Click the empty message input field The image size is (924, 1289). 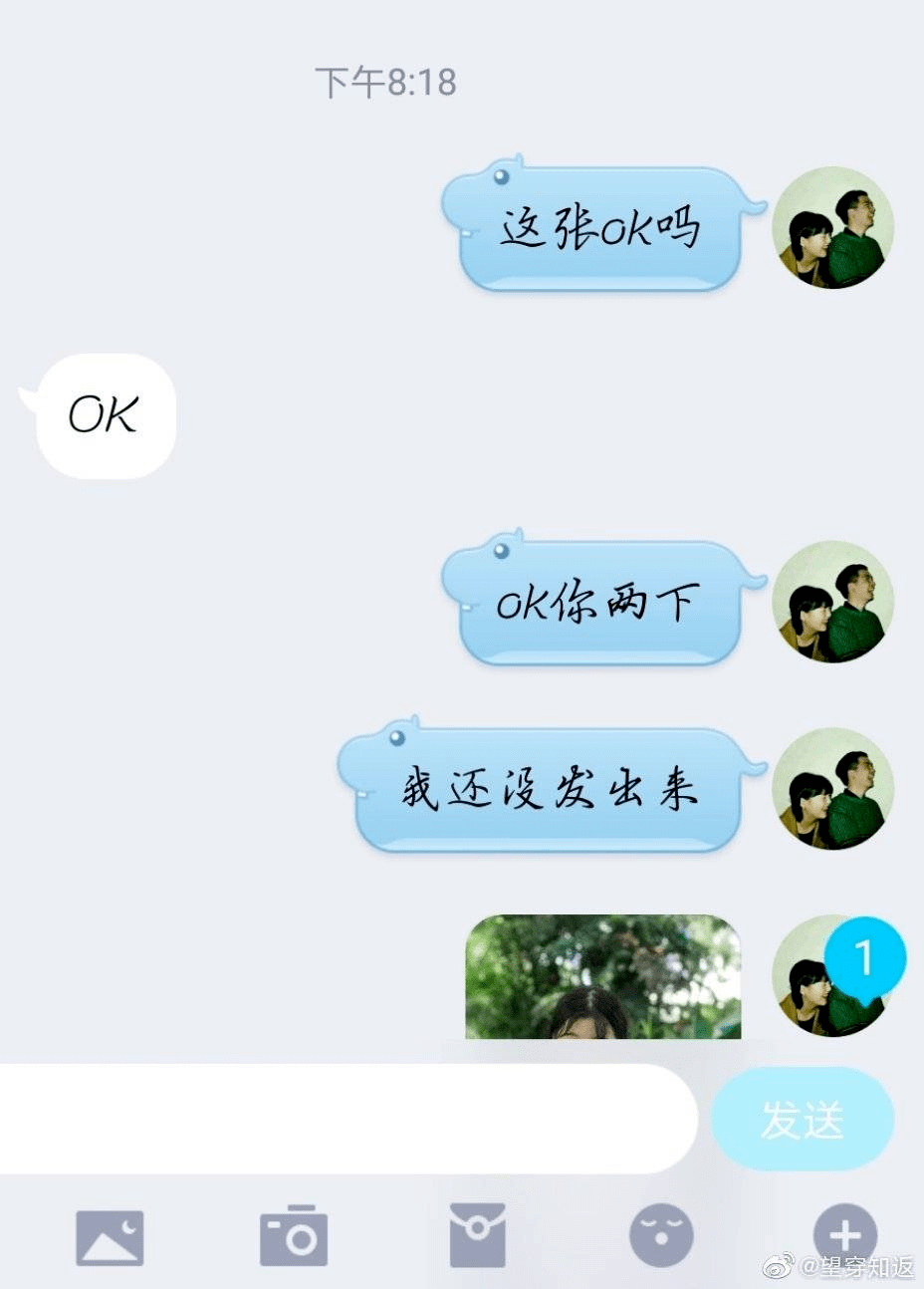point(348,1118)
